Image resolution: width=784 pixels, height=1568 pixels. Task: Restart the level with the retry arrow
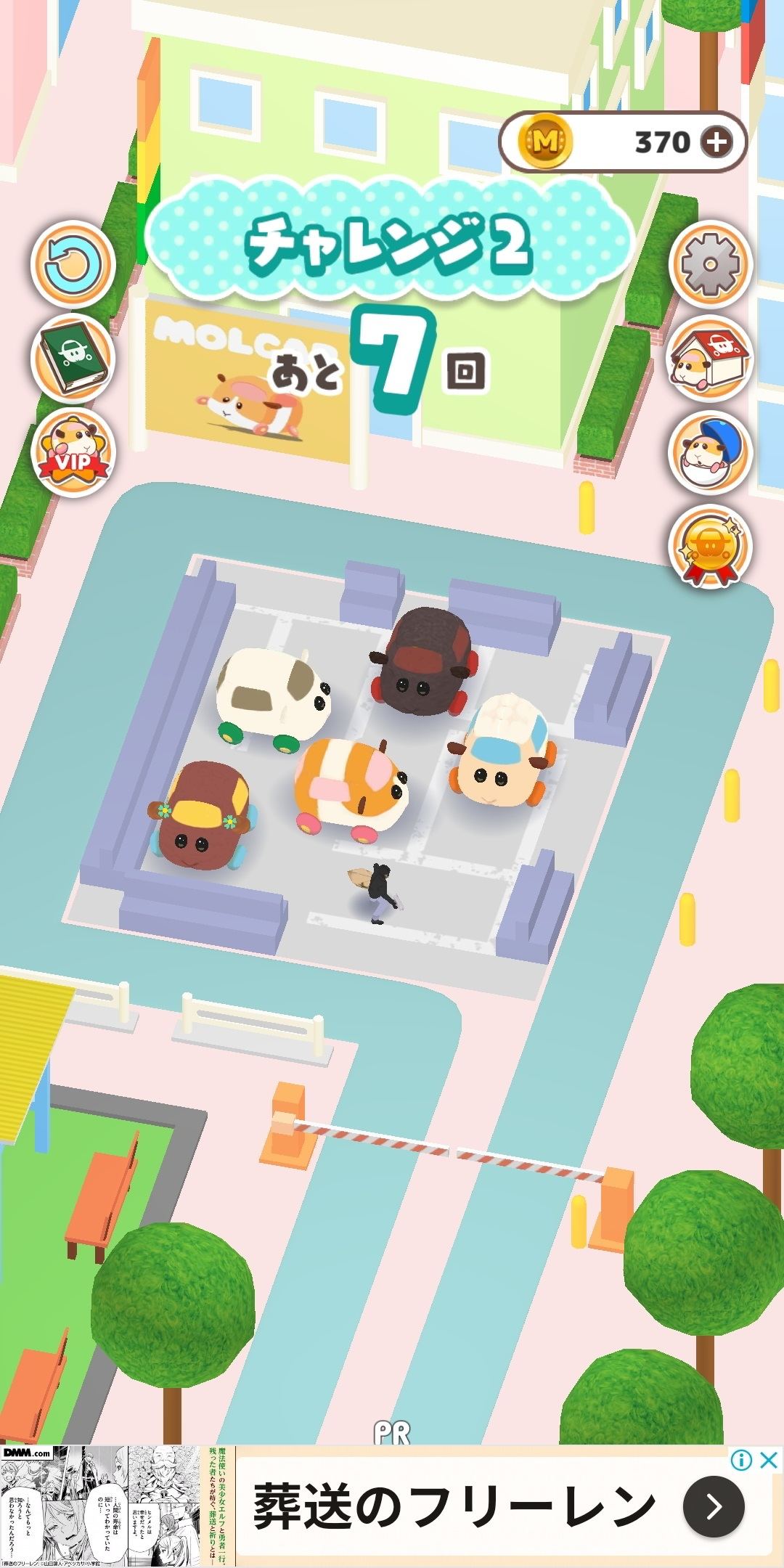click(x=73, y=264)
